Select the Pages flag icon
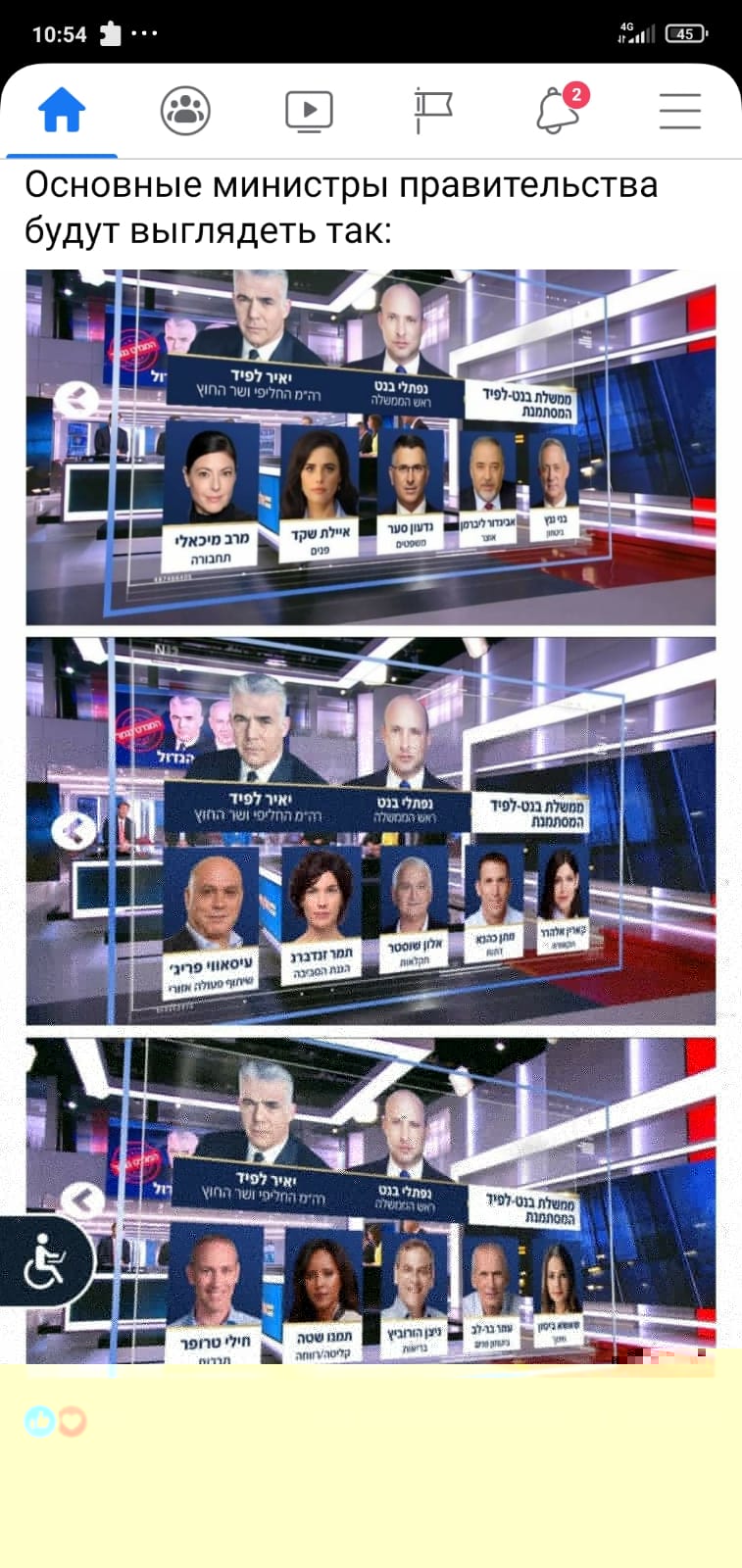This screenshot has height=1568, width=742. pyautogui.click(x=432, y=111)
